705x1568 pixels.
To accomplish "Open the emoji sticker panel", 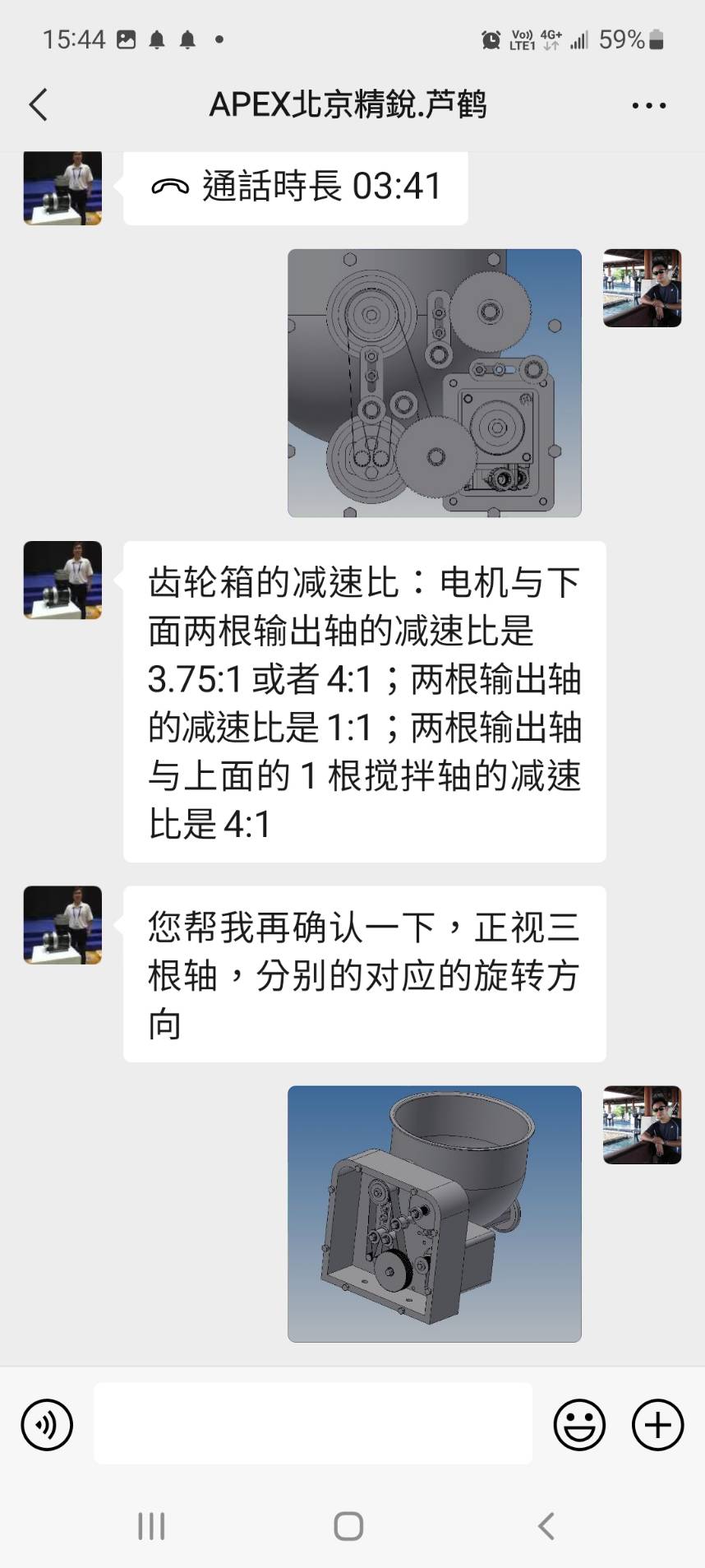I will coord(579,1425).
